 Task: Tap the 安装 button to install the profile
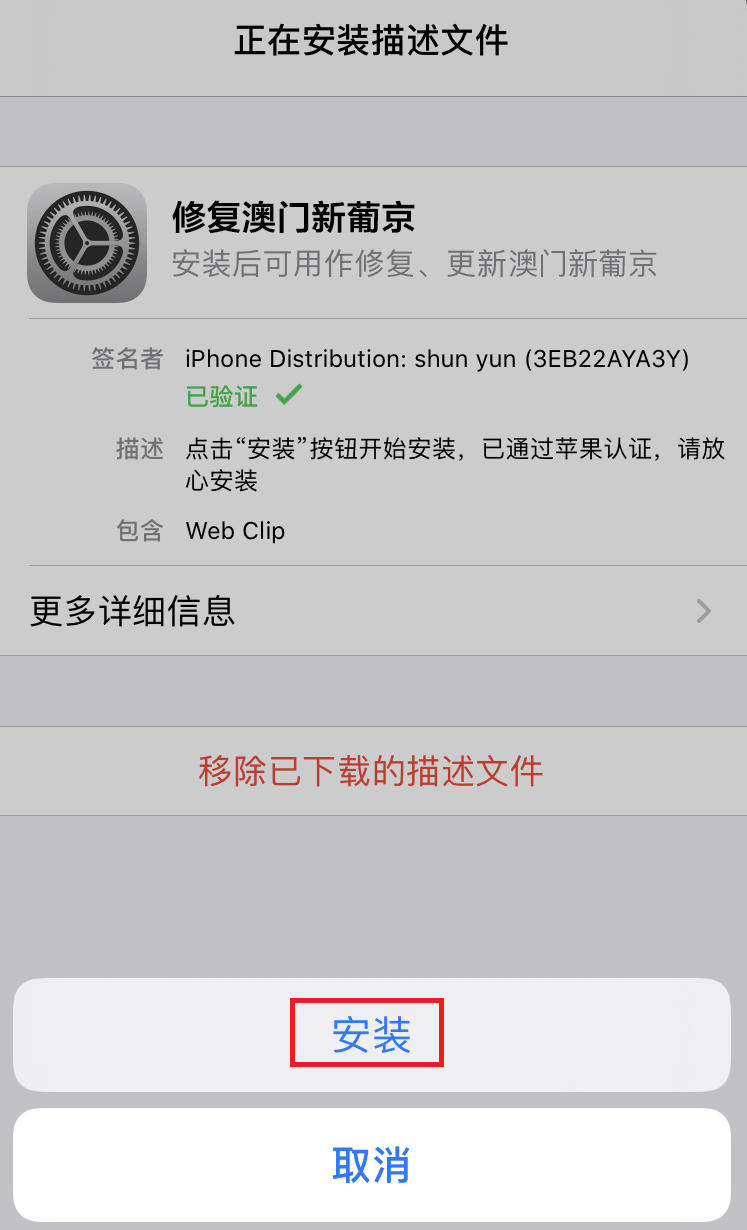[371, 1036]
